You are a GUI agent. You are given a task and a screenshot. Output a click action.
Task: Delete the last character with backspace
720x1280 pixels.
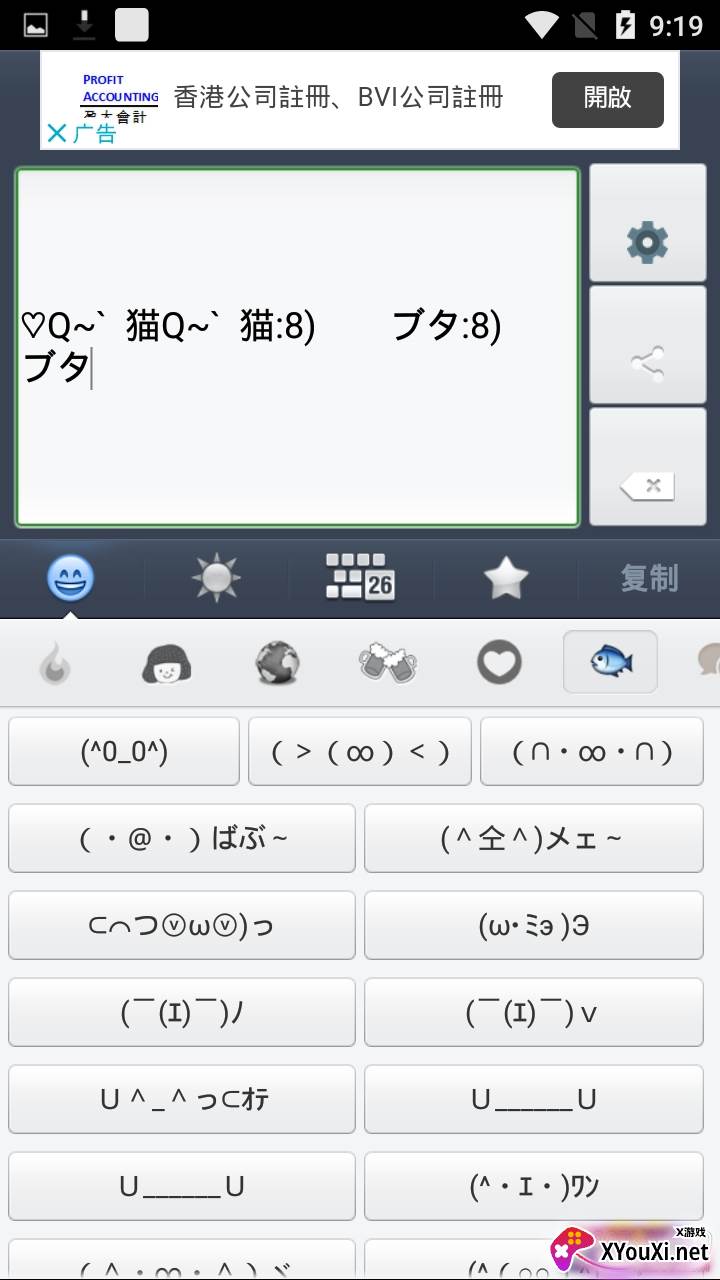click(x=647, y=468)
